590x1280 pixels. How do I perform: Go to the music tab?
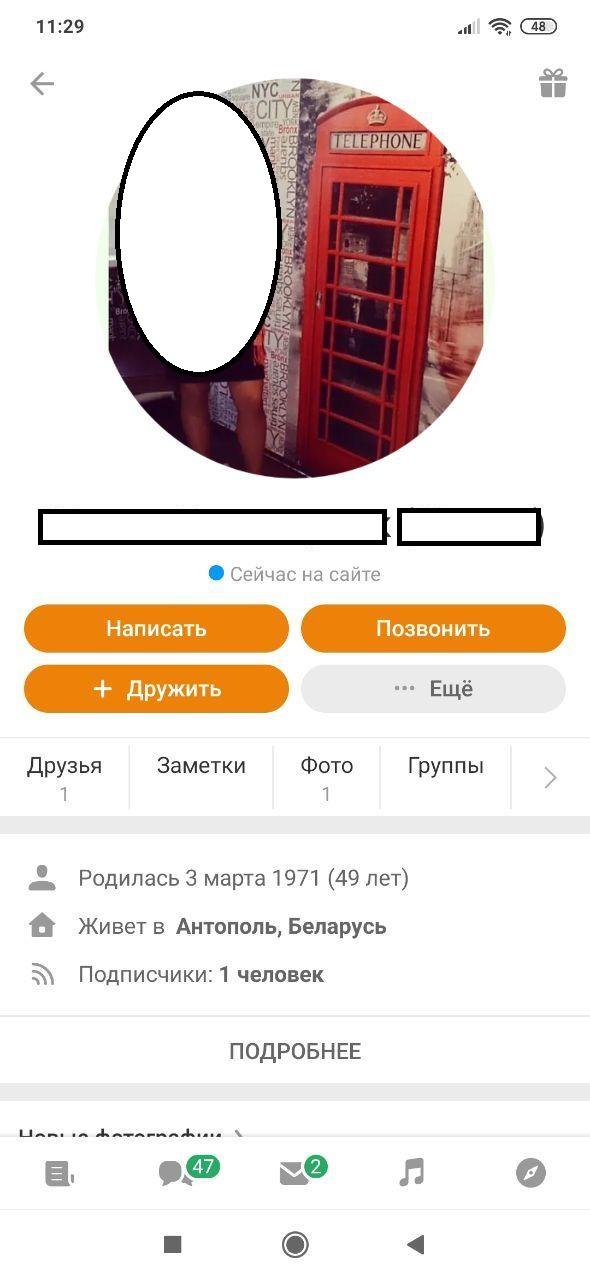click(412, 1173)
